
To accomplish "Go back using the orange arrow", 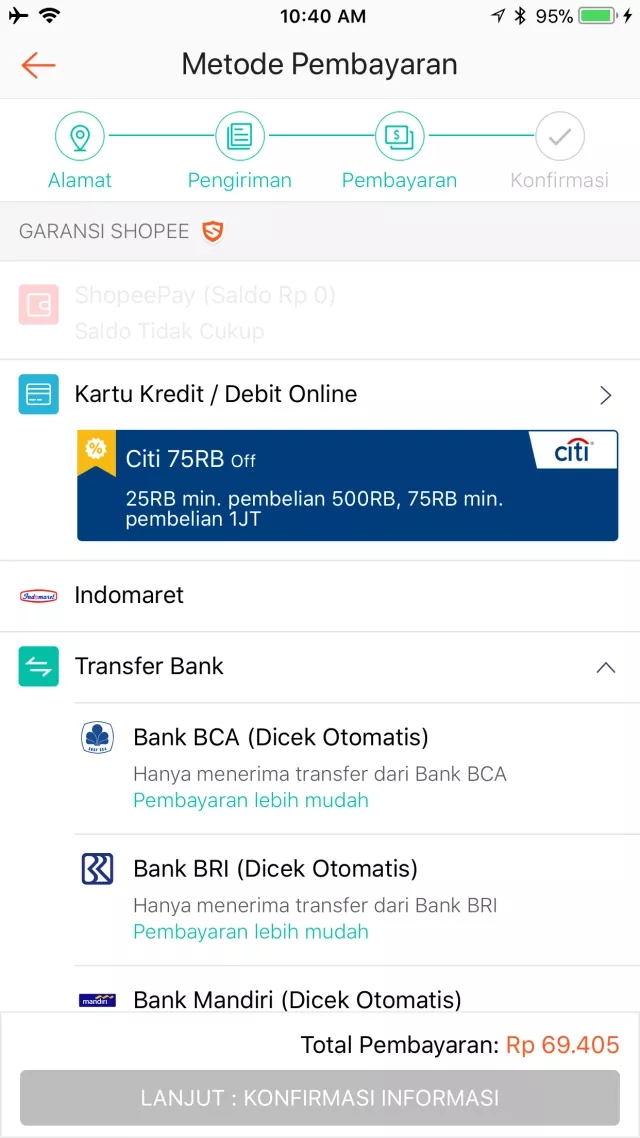I will pyautogui.click(x=38, y=65).
